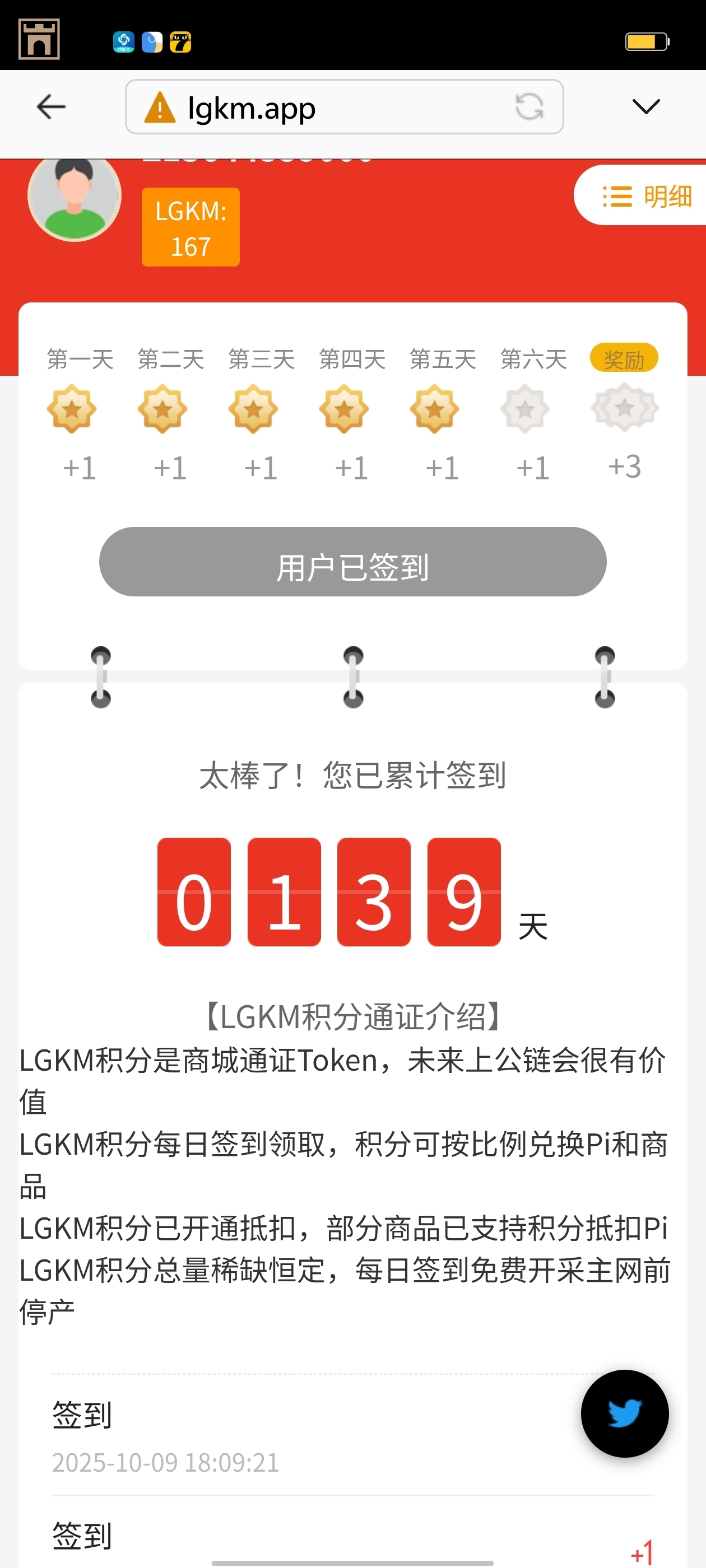
Task: Go back using the arrow
Action: point(51,107)
